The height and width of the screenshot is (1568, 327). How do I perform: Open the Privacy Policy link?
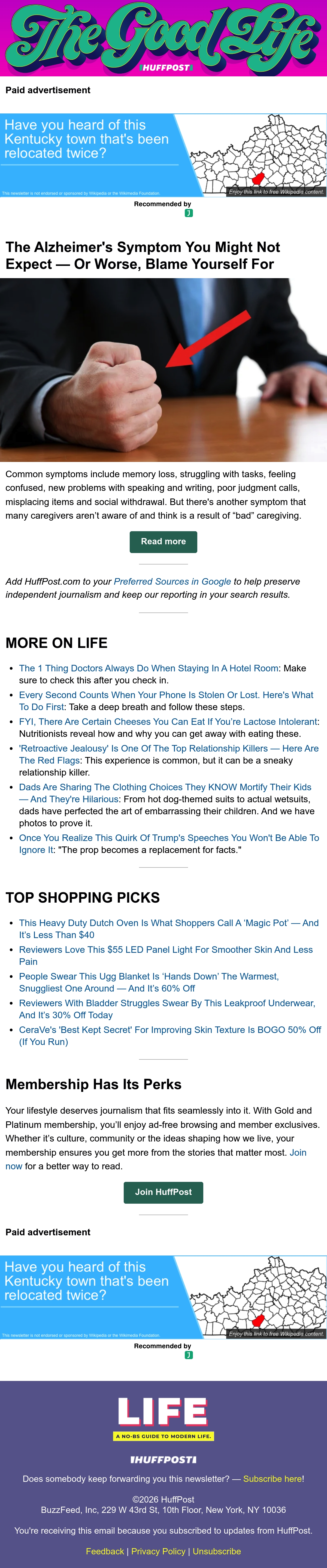pos(158,1551)
